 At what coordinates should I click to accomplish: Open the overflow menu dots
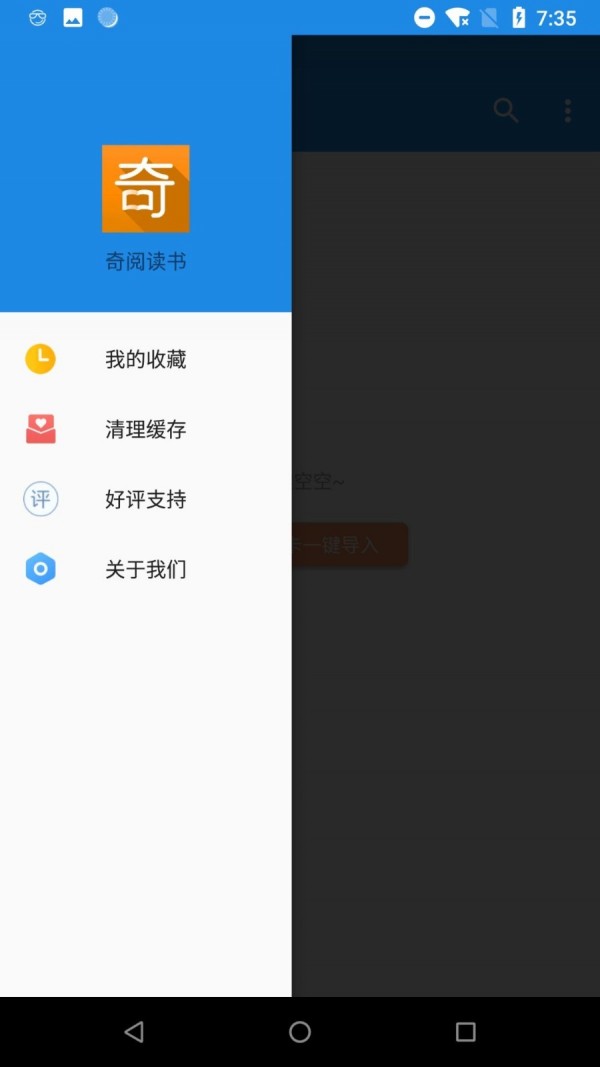point(567,110)
